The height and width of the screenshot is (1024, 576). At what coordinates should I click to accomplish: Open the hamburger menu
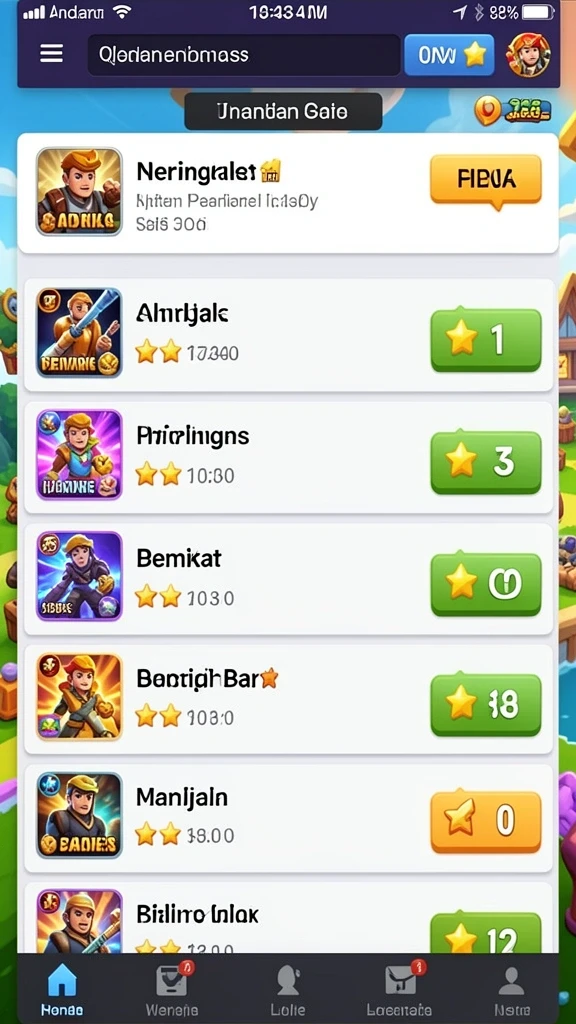(52, 54)
